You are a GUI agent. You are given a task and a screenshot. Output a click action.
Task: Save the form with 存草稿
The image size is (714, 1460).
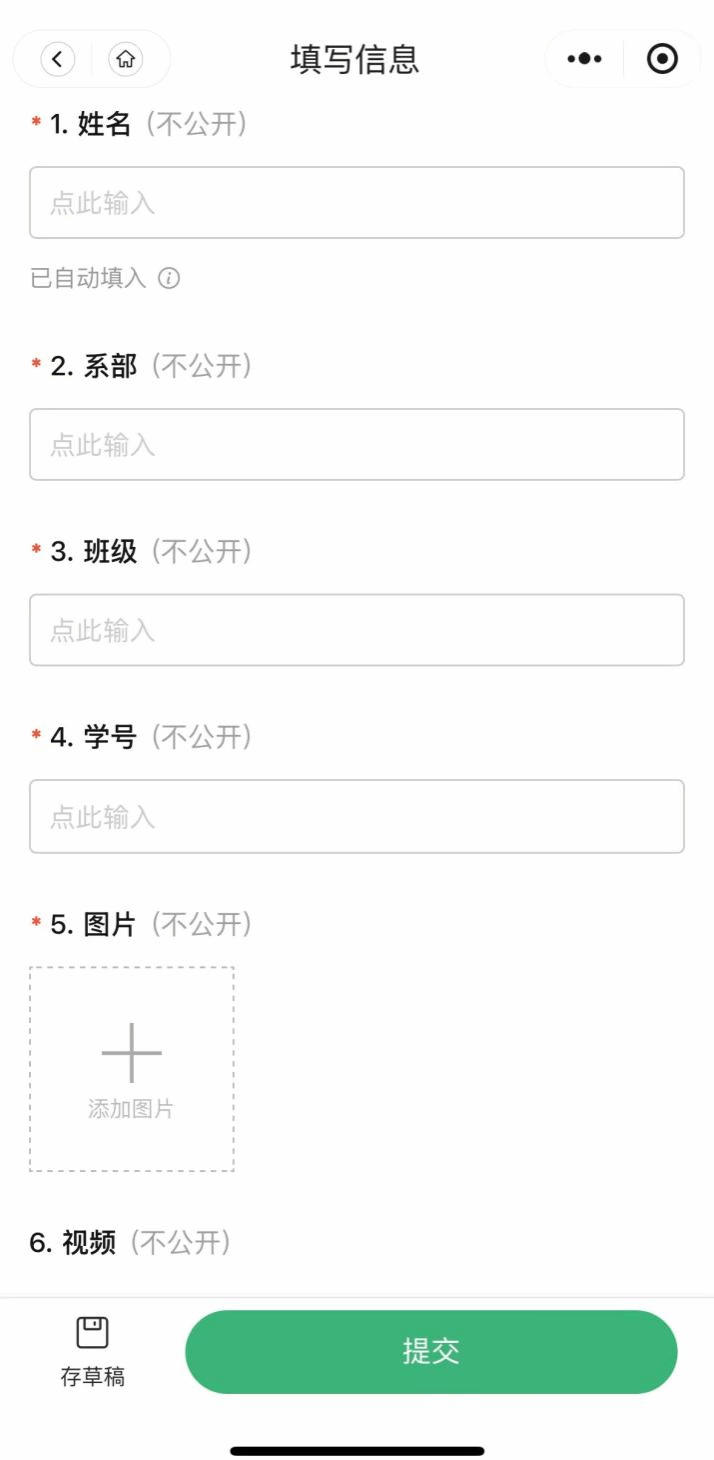[93, 1352]
